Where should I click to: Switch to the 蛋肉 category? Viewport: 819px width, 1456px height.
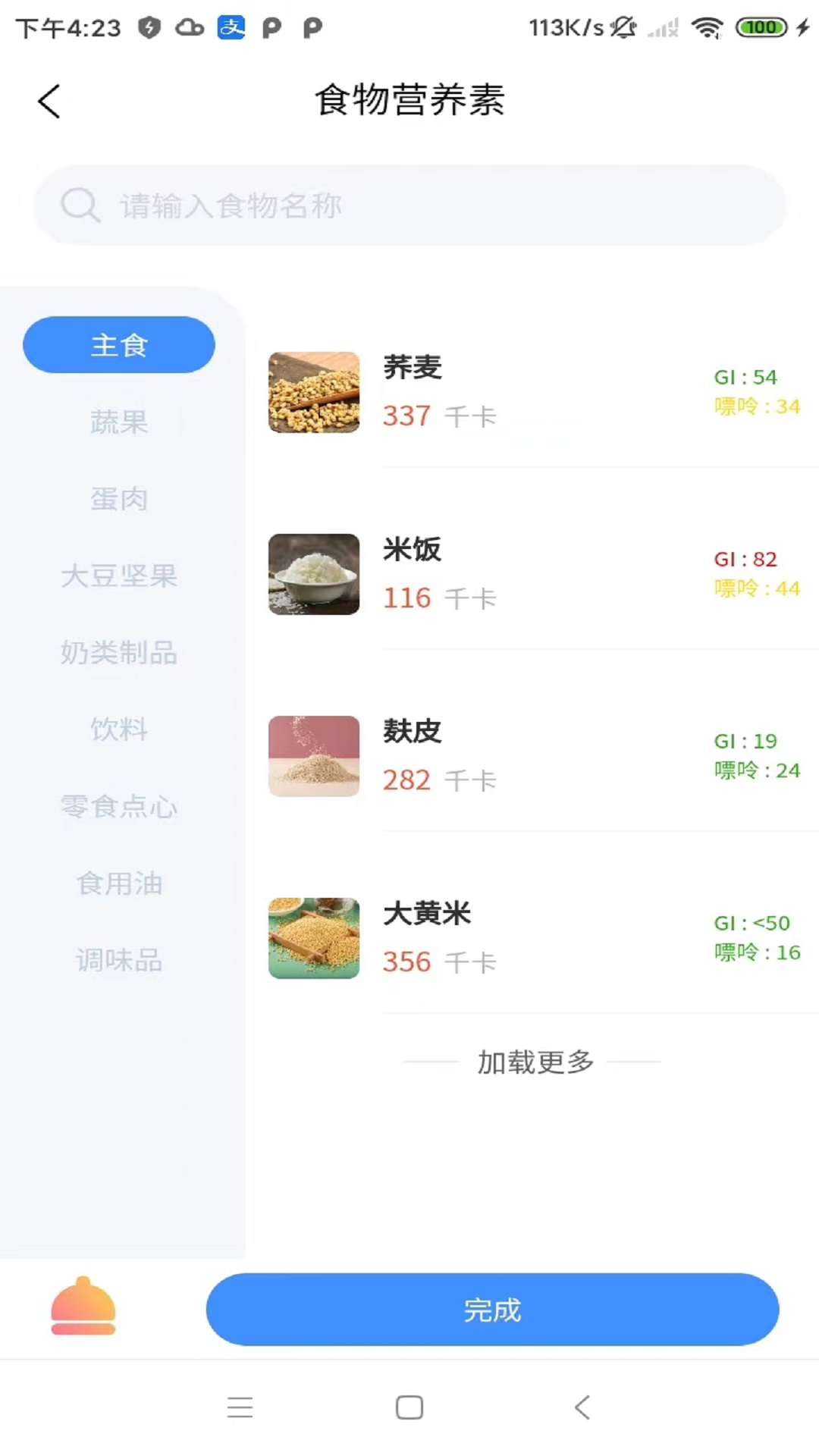[x=118, y=499]
